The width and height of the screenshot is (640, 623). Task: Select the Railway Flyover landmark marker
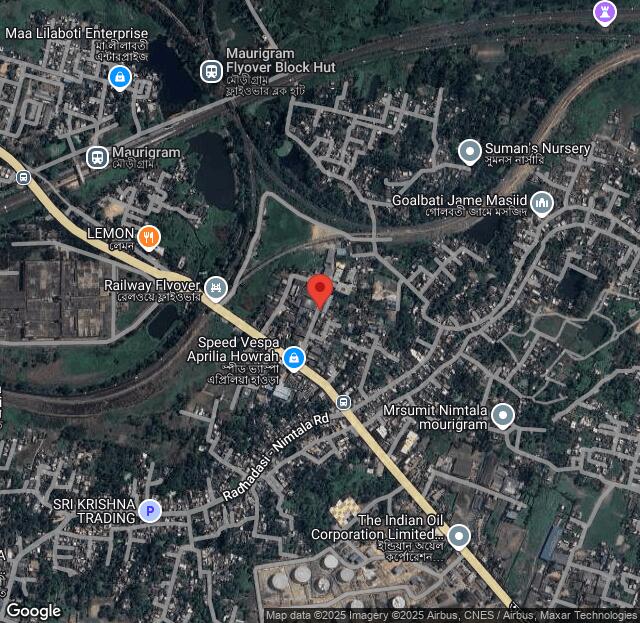[215, 290]
